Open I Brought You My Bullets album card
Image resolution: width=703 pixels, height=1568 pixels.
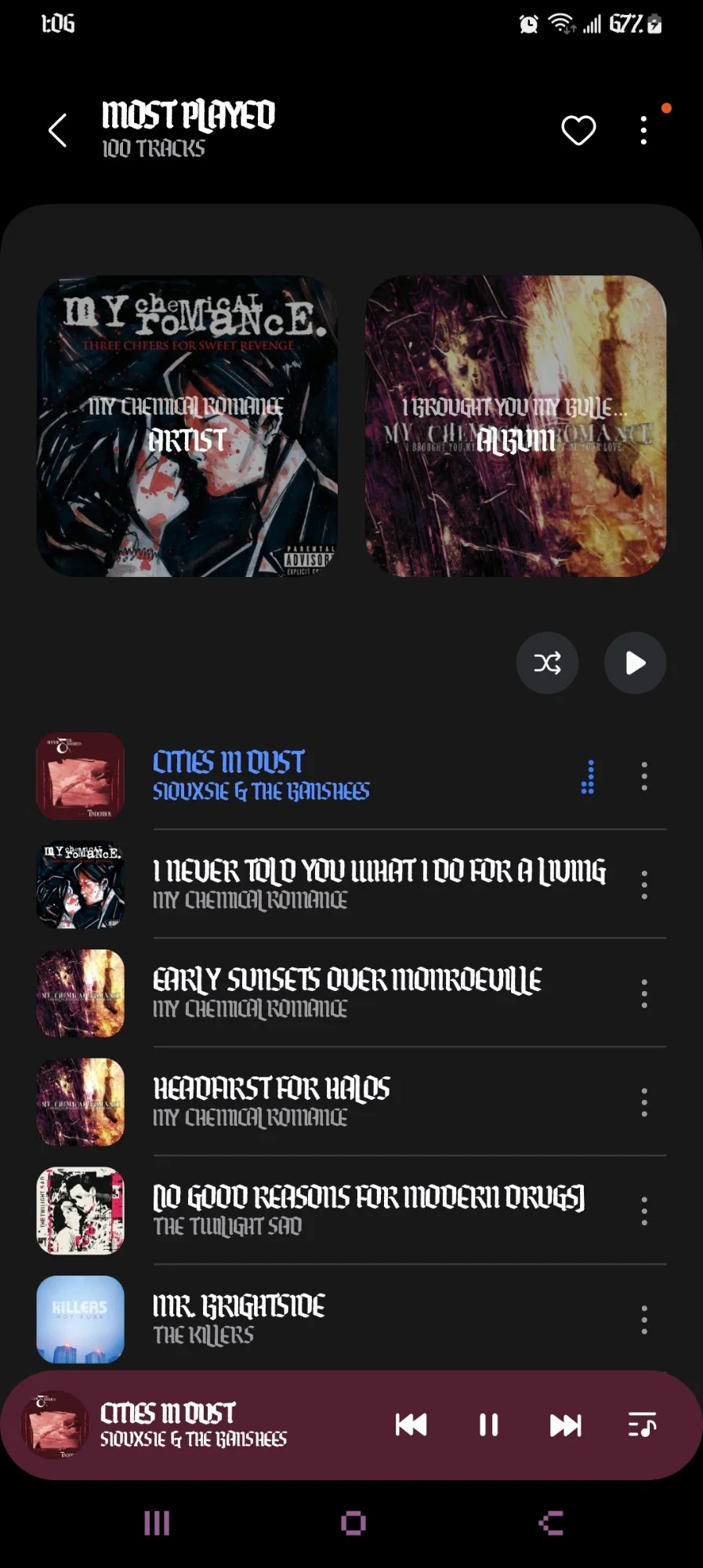(515, 426)
